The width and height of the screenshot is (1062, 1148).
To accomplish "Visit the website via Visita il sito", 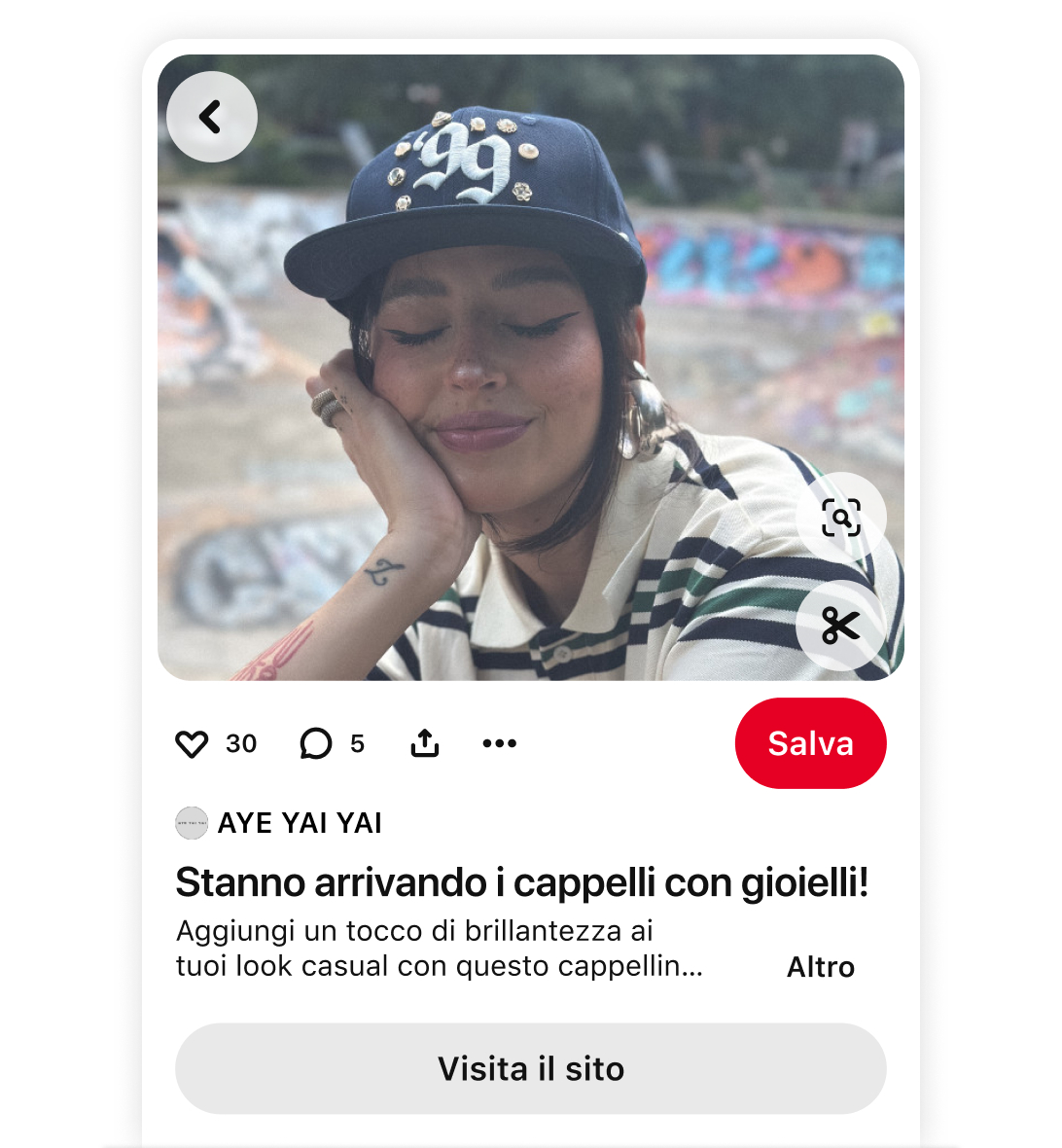I will pos(531,1068).
